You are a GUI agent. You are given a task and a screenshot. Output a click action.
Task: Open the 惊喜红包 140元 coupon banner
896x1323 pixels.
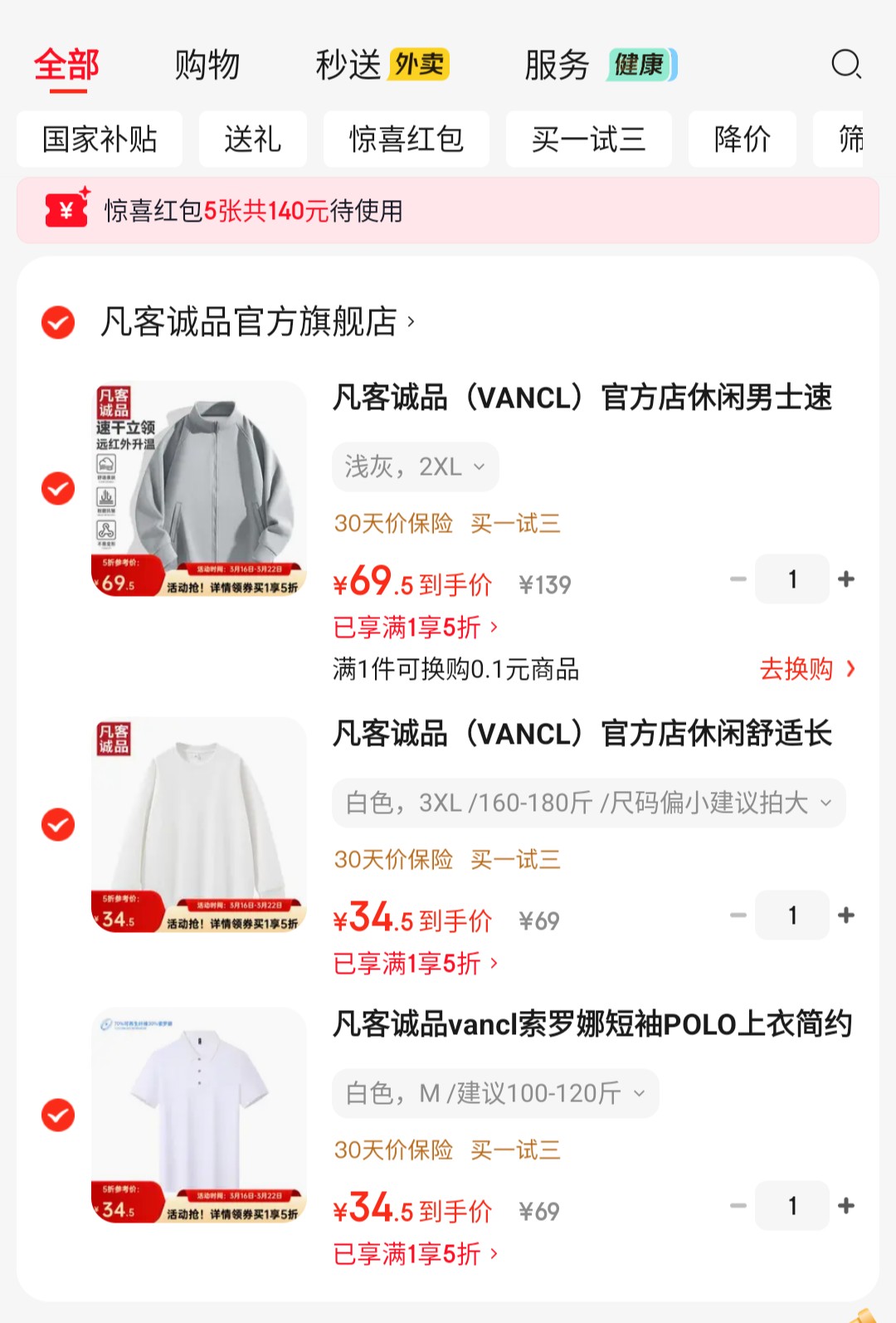[447, 211]
